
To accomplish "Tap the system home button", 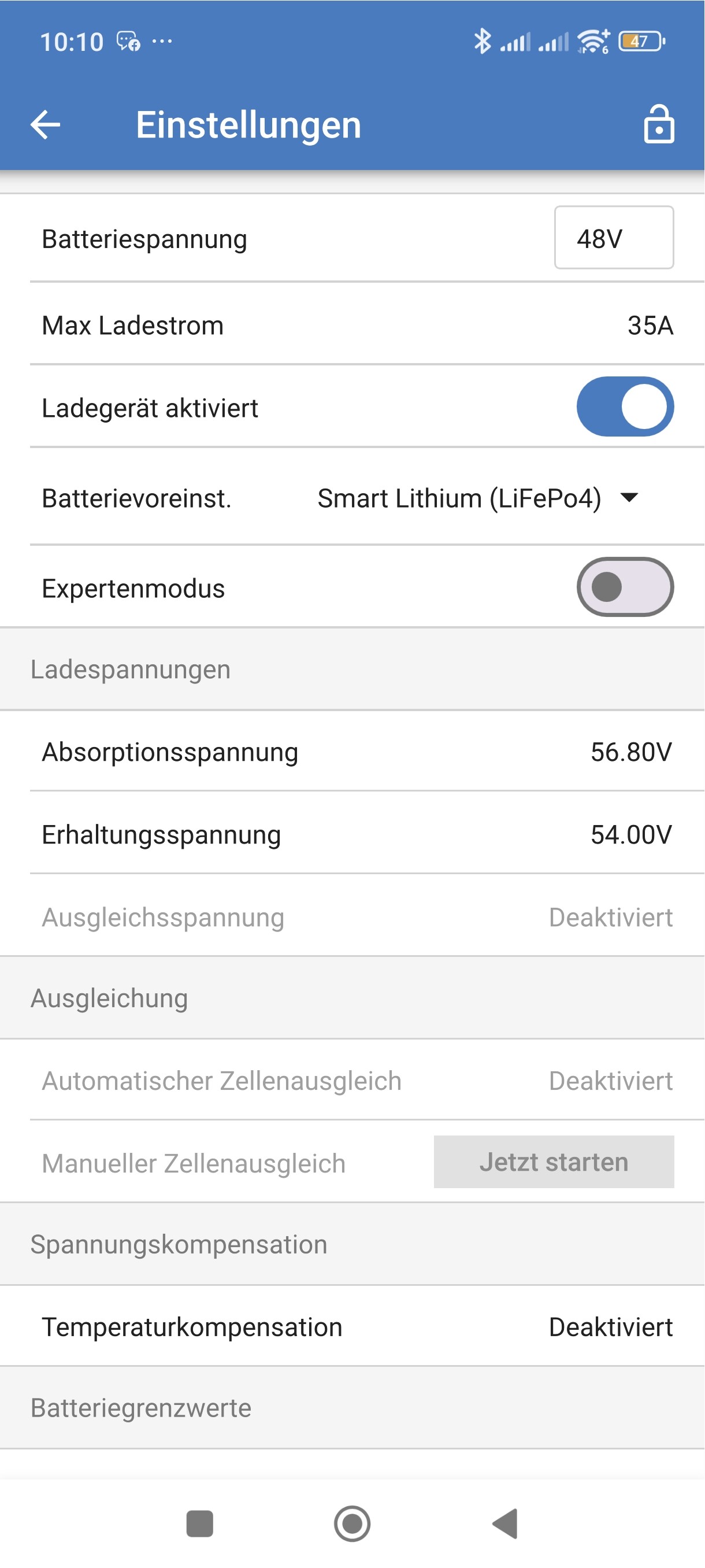I will tap(352, 1523).
